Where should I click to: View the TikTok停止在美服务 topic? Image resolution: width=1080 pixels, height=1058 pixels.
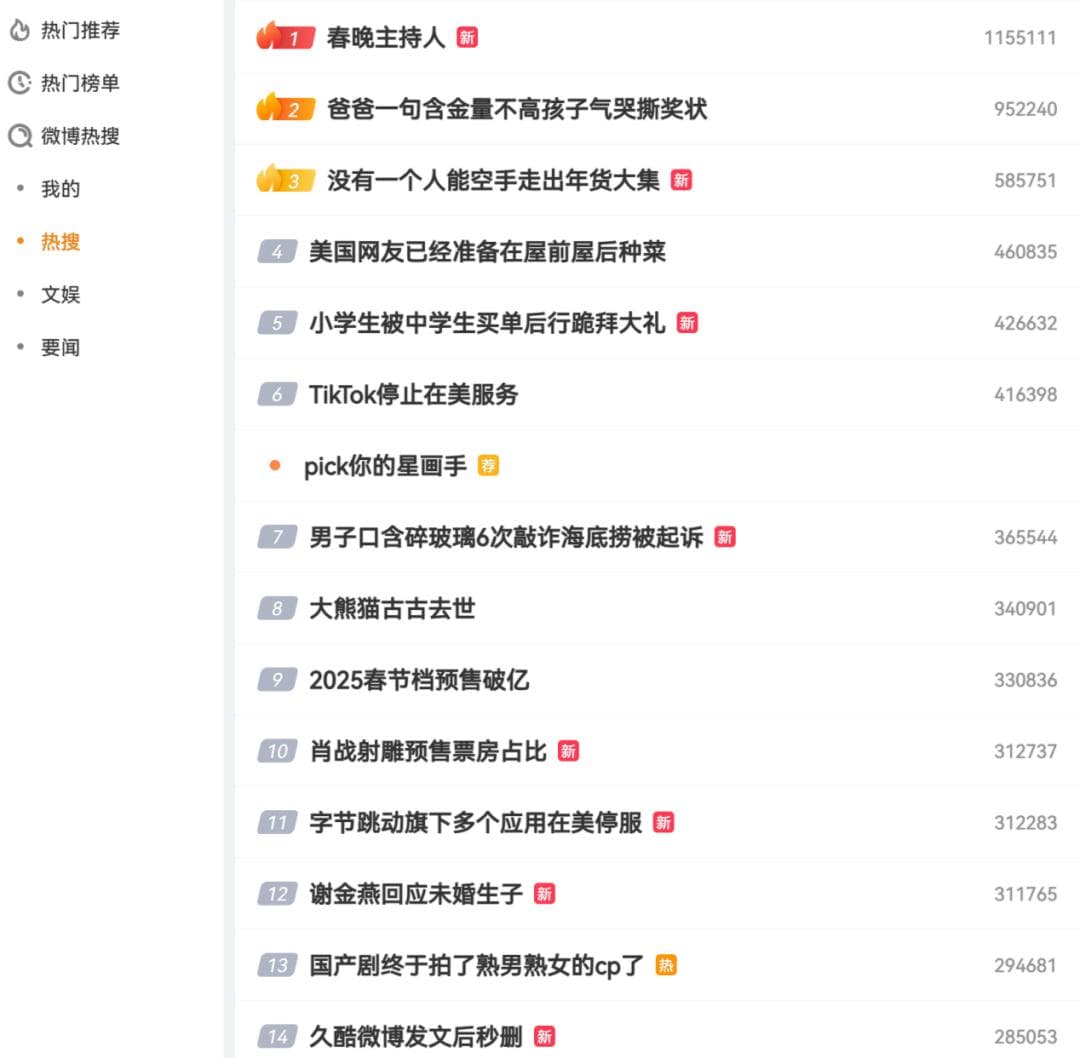coord(413,395)
